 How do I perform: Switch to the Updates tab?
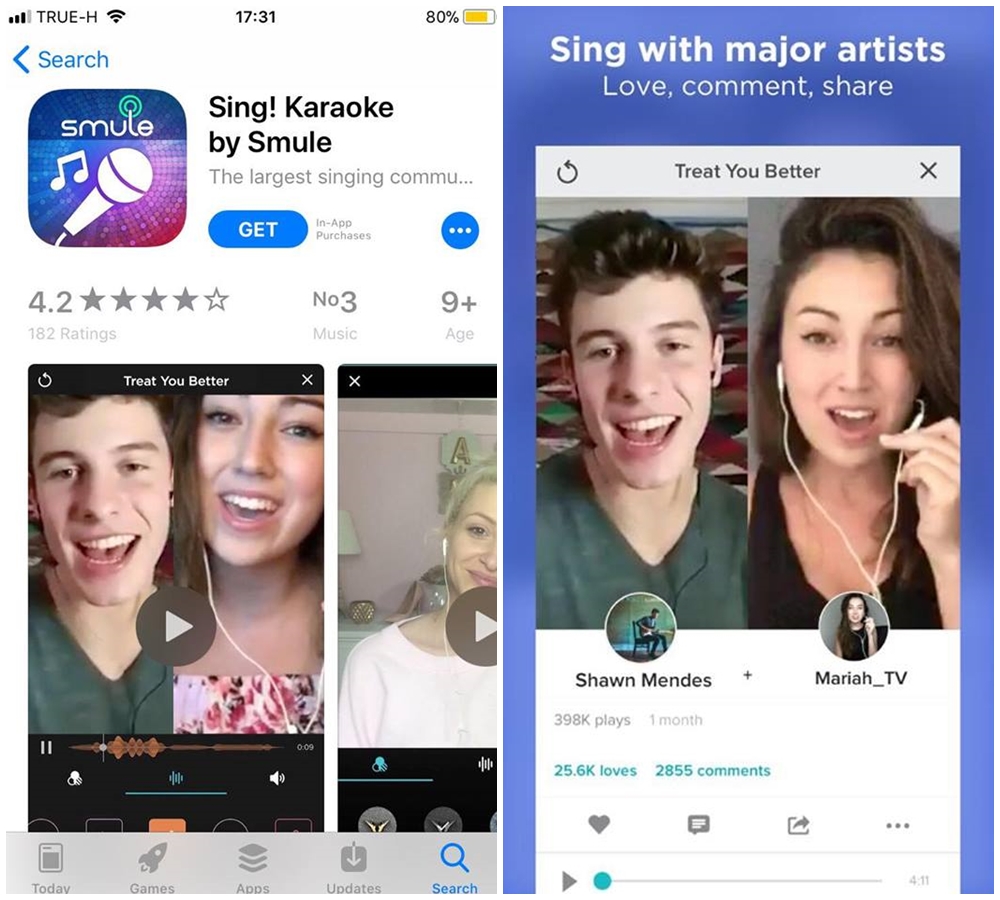(353, 867)
